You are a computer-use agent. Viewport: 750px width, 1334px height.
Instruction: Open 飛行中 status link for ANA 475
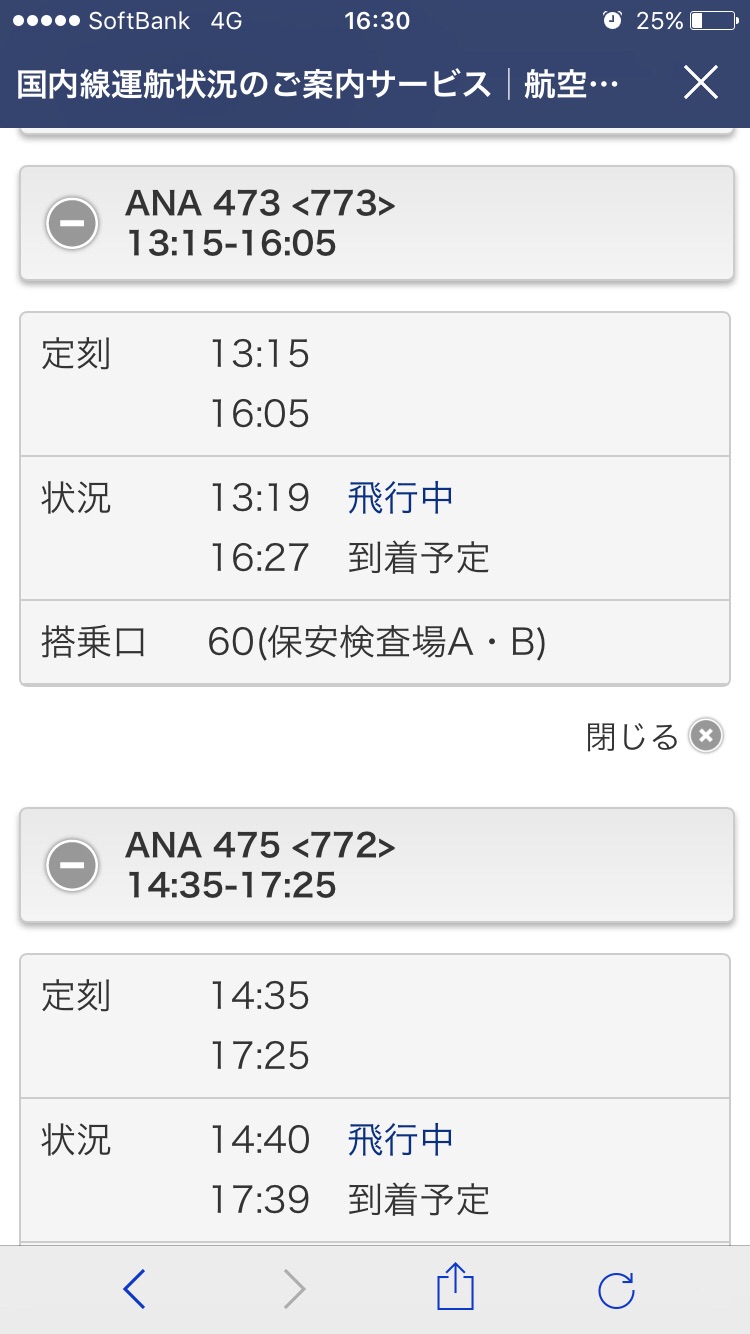[x=400, y=1139]
